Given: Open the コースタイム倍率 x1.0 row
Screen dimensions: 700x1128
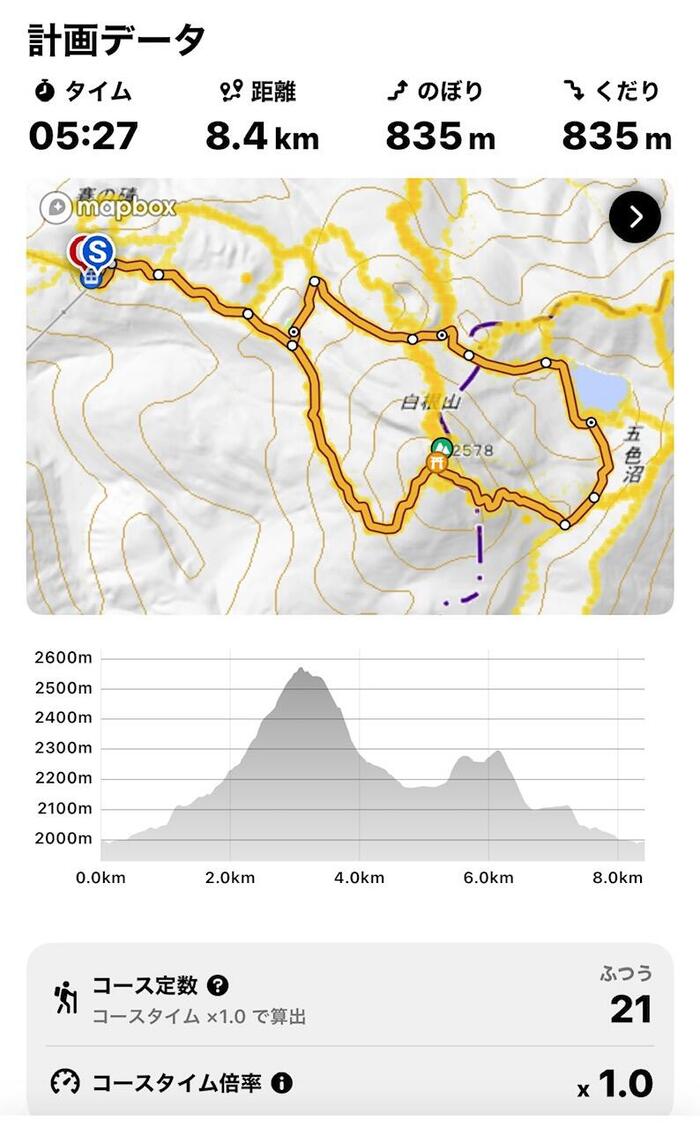Looking at the screenshot, I should (350, 1083).
